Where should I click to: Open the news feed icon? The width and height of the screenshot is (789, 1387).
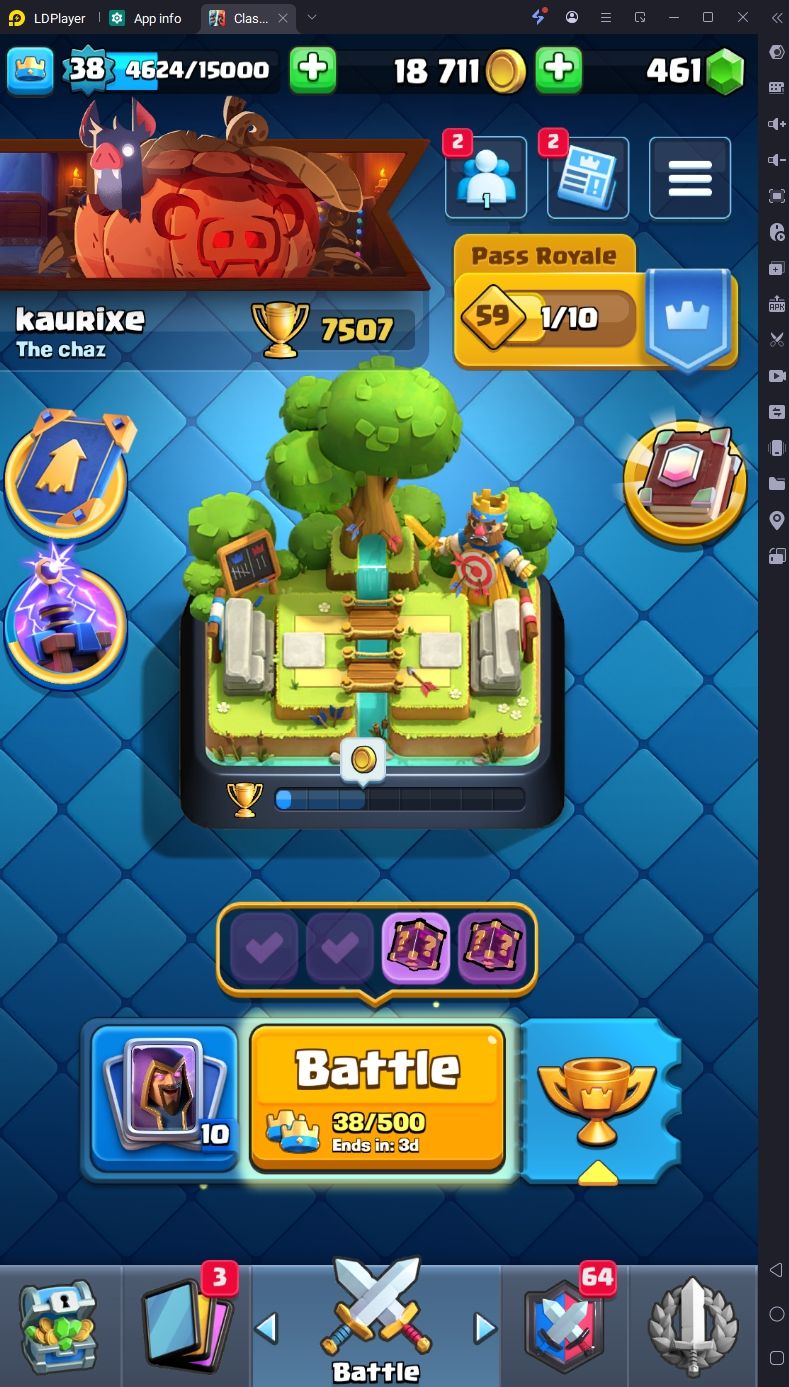(588, 178)
